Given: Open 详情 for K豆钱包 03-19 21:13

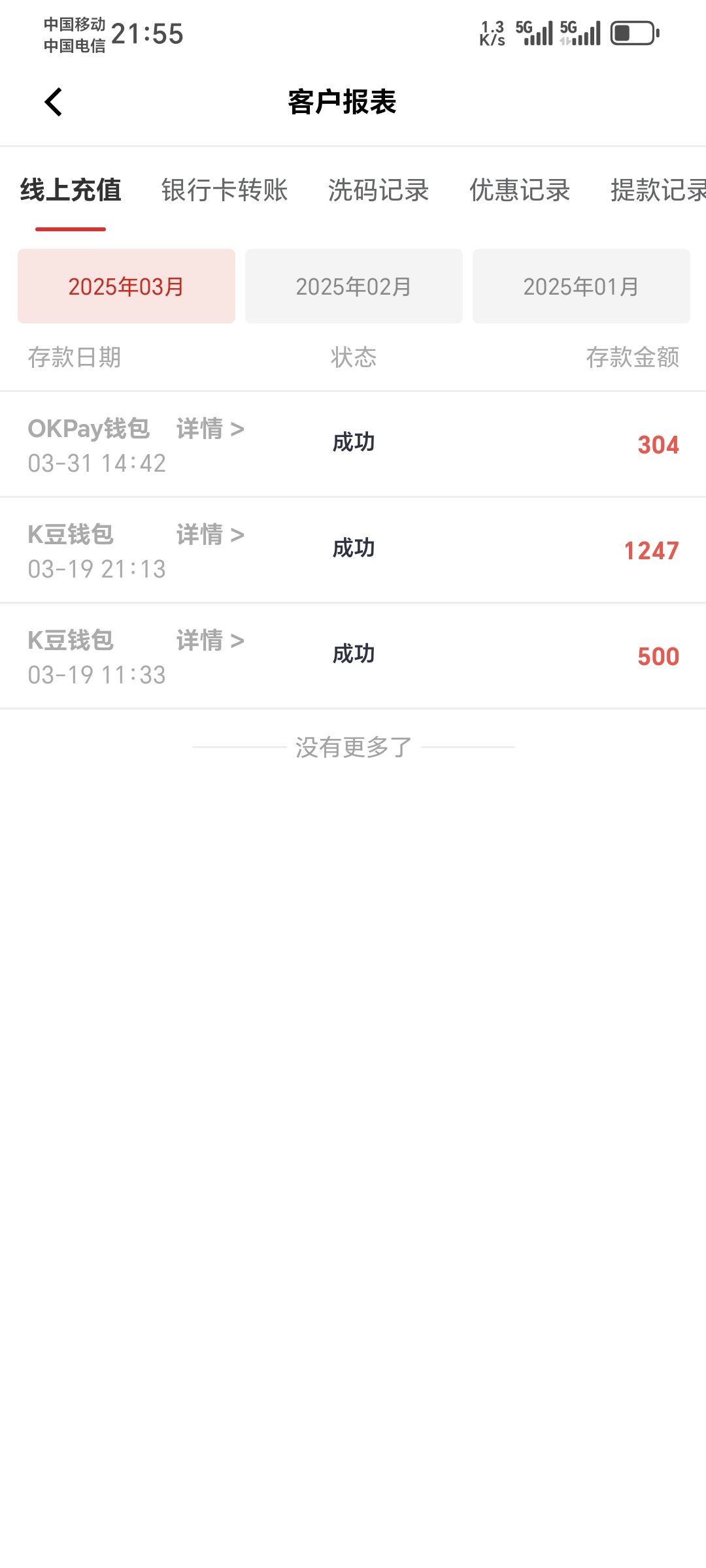Looking at the screenshot, I should (210, 535).
